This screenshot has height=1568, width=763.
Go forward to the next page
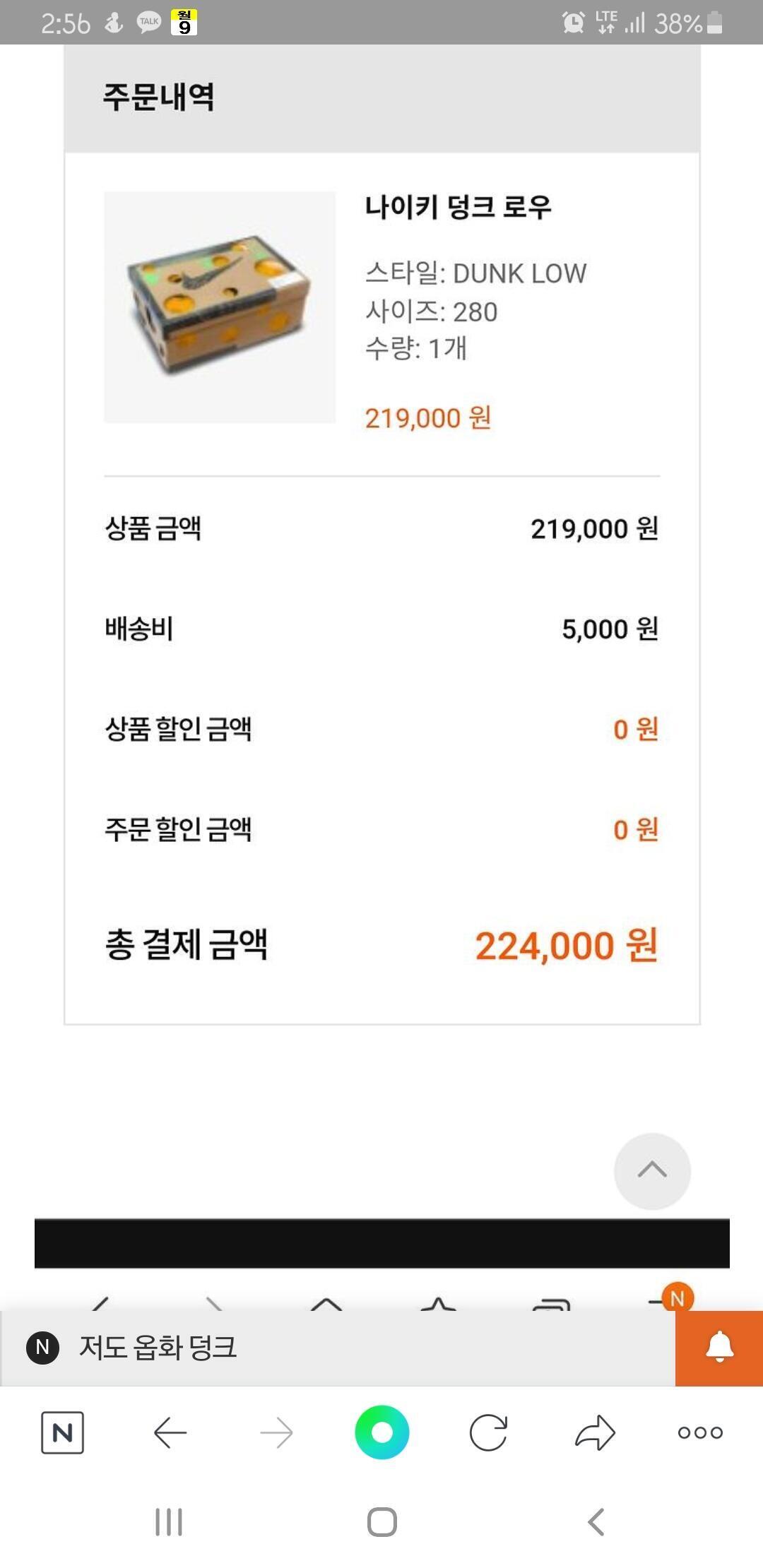tap(276, 1432)
